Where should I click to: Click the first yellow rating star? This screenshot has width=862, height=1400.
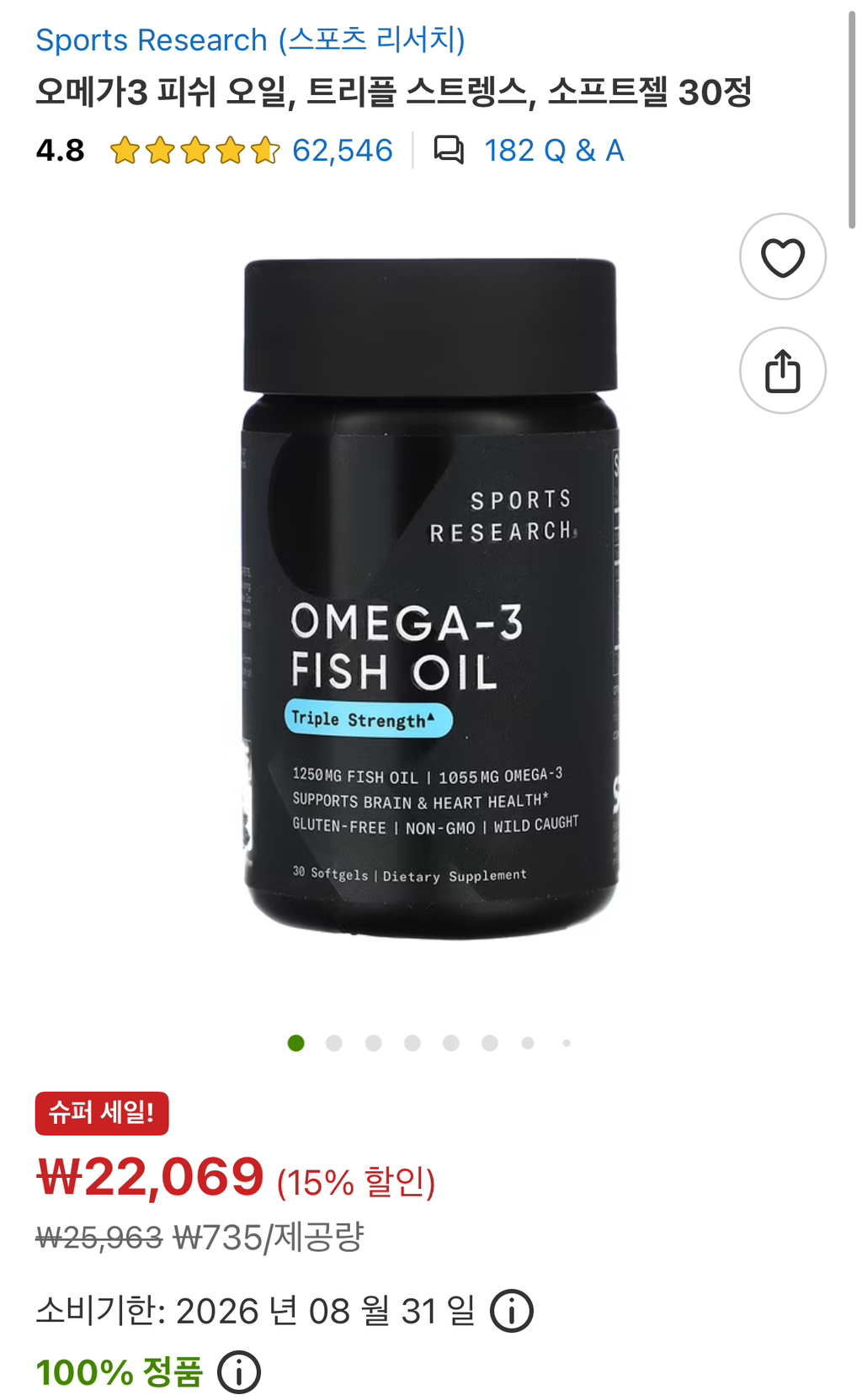tap(125, 150)
